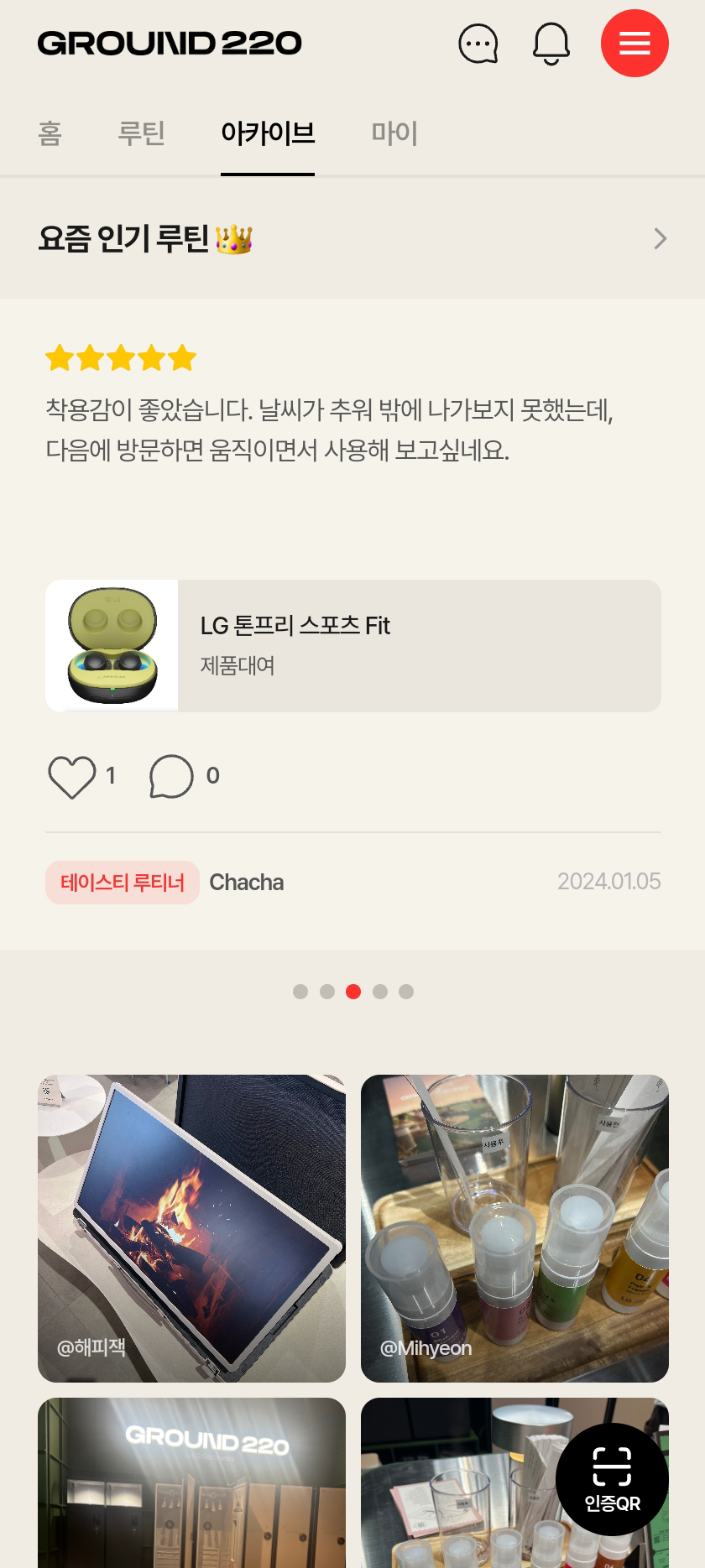Open comments on Chacha's review
Image resolution: width=705 pixels, height=1568 pixels.
[x=171, y=777]
